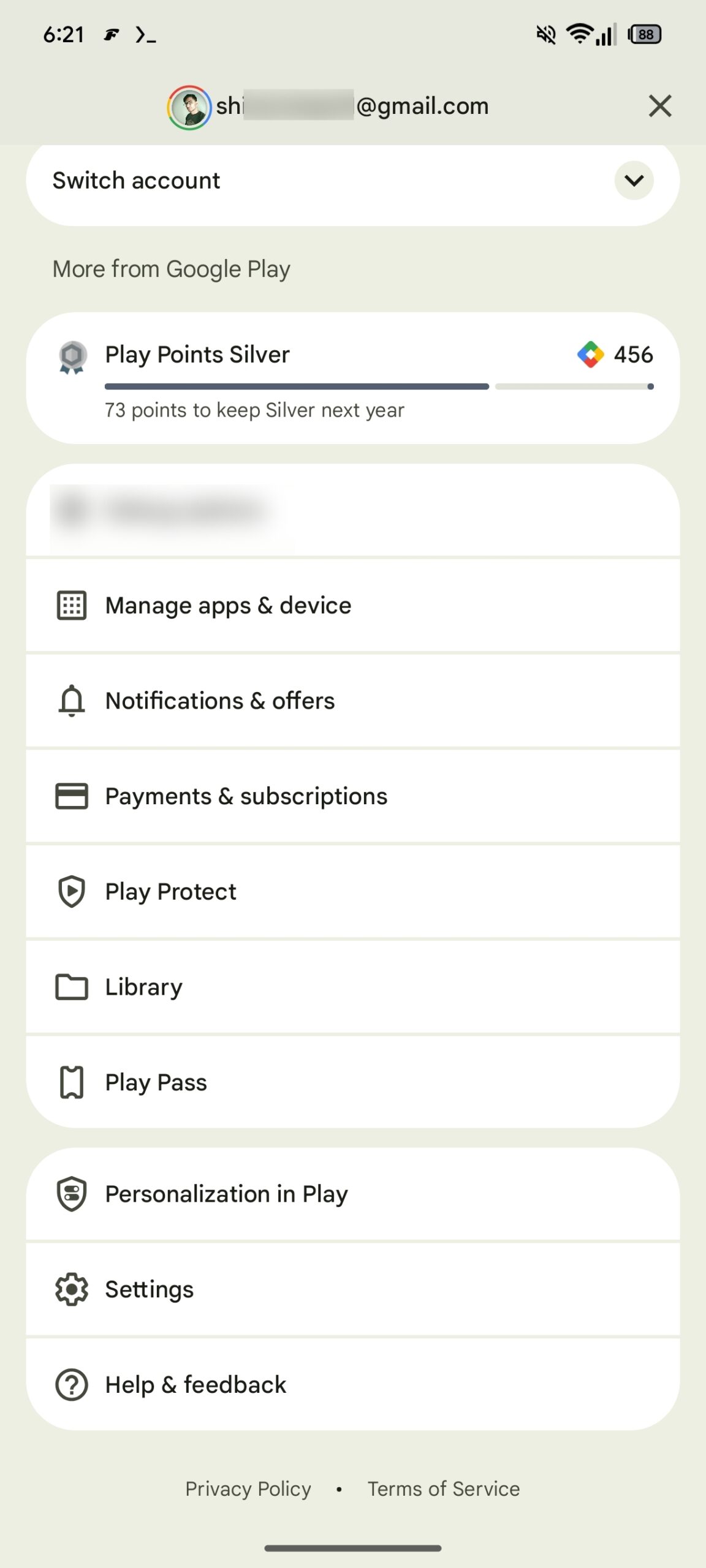Open Help & feedback
706x1568 pixels.
(x=352, y=1385)
